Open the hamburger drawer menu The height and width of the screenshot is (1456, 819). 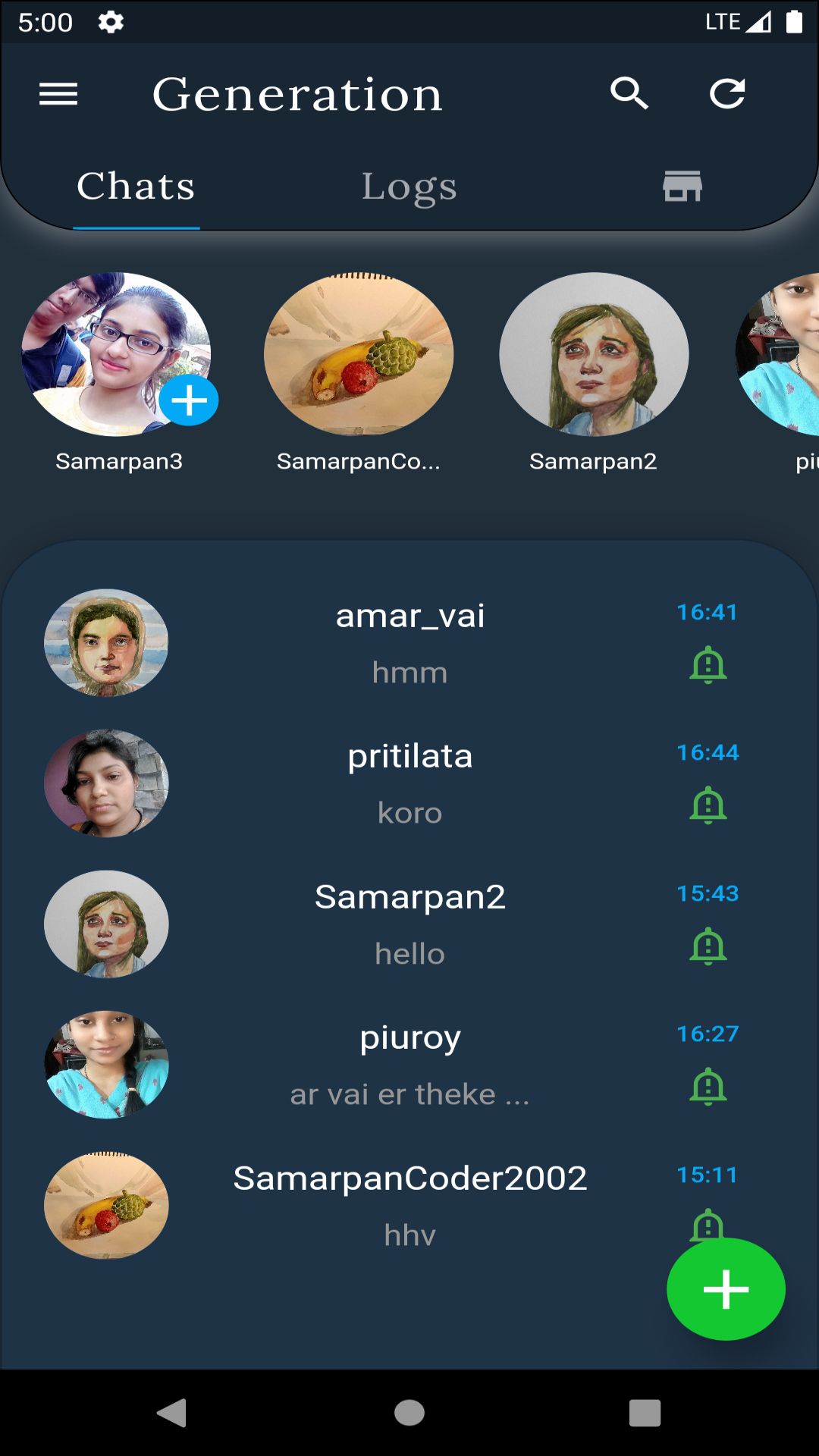tap(58, 94)
